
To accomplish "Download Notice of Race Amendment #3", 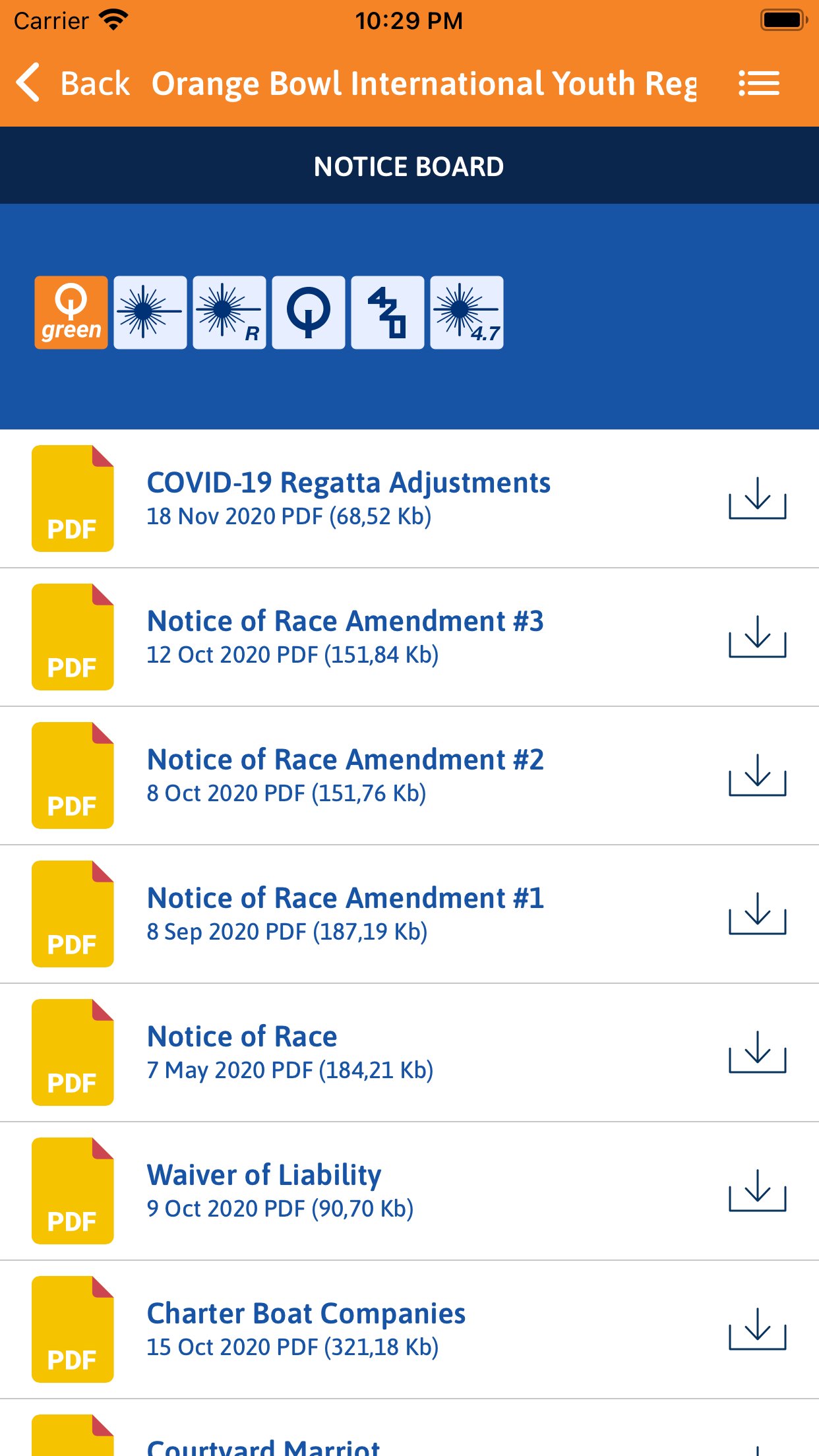I will click(x=757, y=637).
